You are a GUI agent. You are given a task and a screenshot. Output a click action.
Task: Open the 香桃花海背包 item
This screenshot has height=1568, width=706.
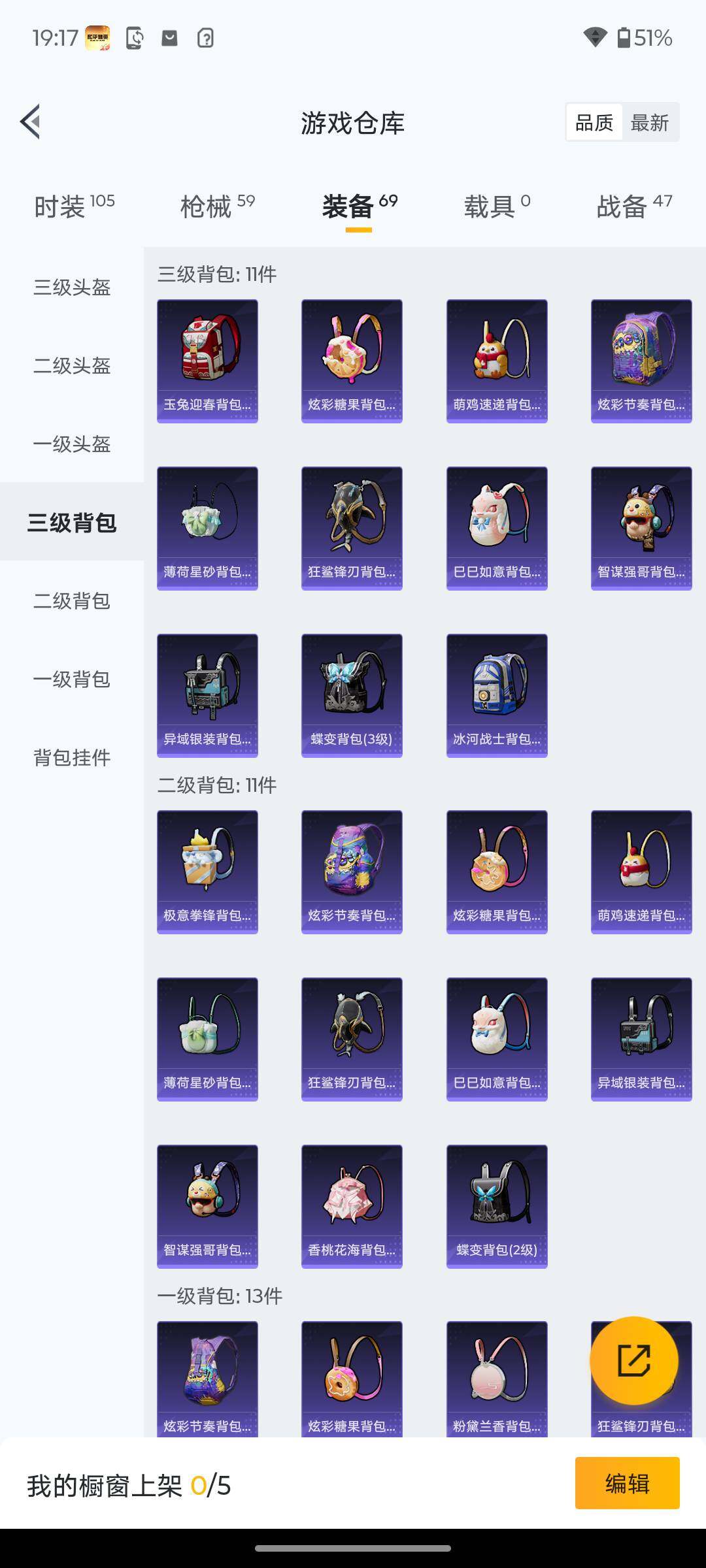pos(352,1206)
